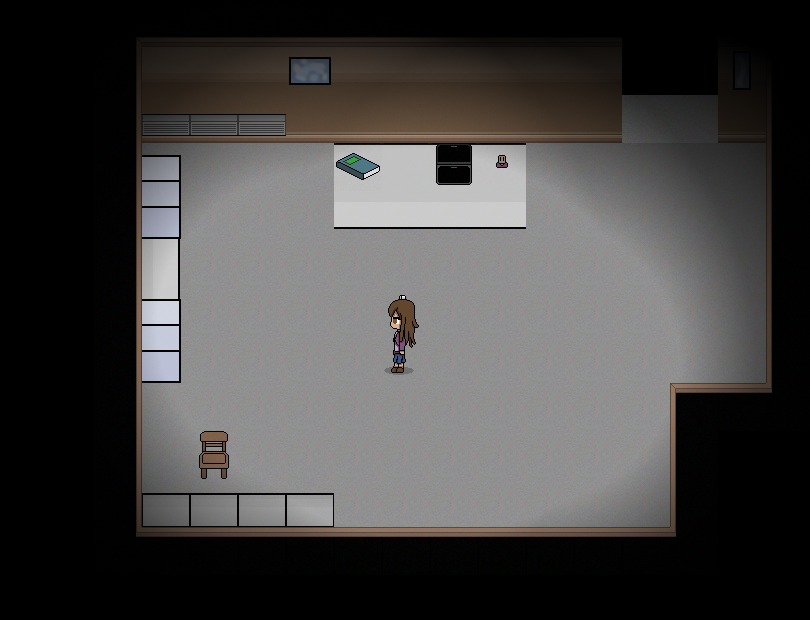Examine the green book on the counter
Image resolution: width=810 pixels, height=620 pixels.
(x=357, y=166)
